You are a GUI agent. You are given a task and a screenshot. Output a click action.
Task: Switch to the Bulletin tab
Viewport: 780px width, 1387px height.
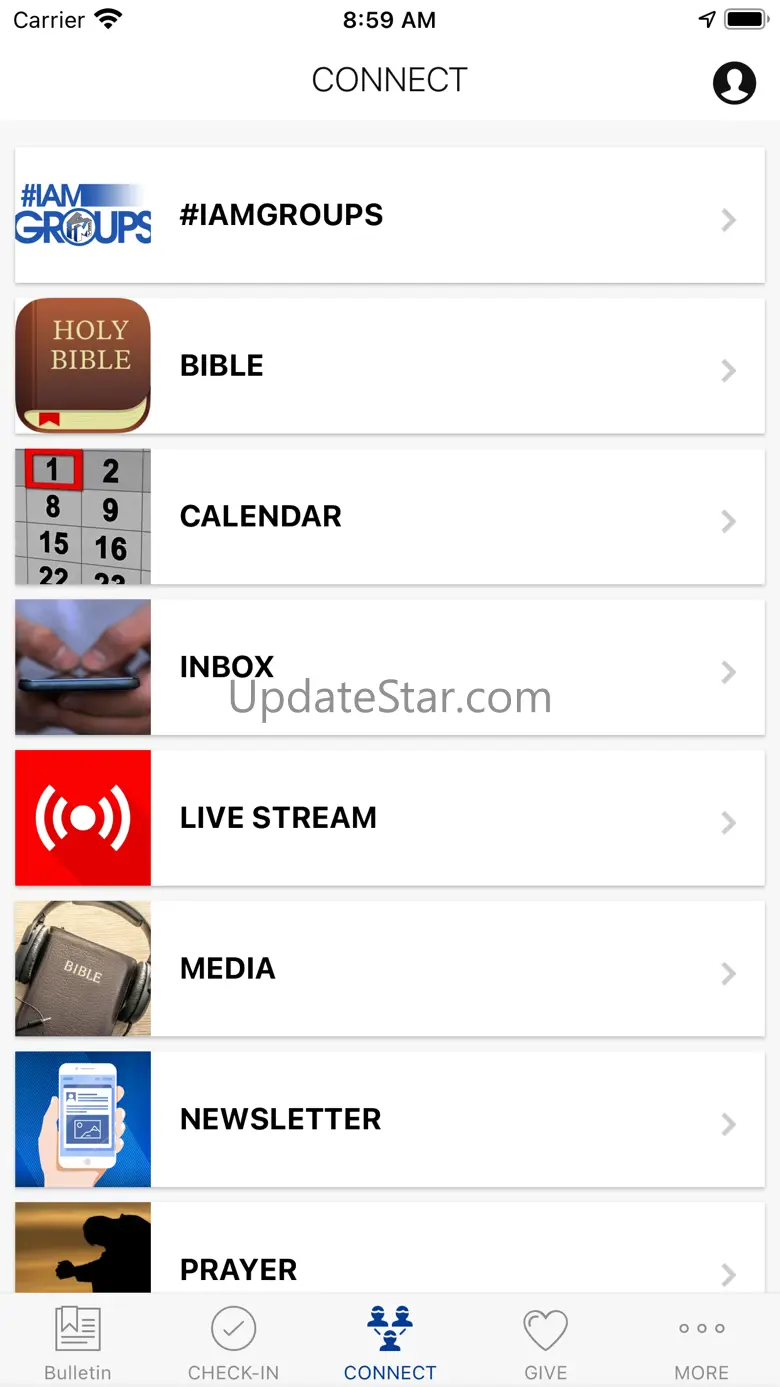(78, 1343)
